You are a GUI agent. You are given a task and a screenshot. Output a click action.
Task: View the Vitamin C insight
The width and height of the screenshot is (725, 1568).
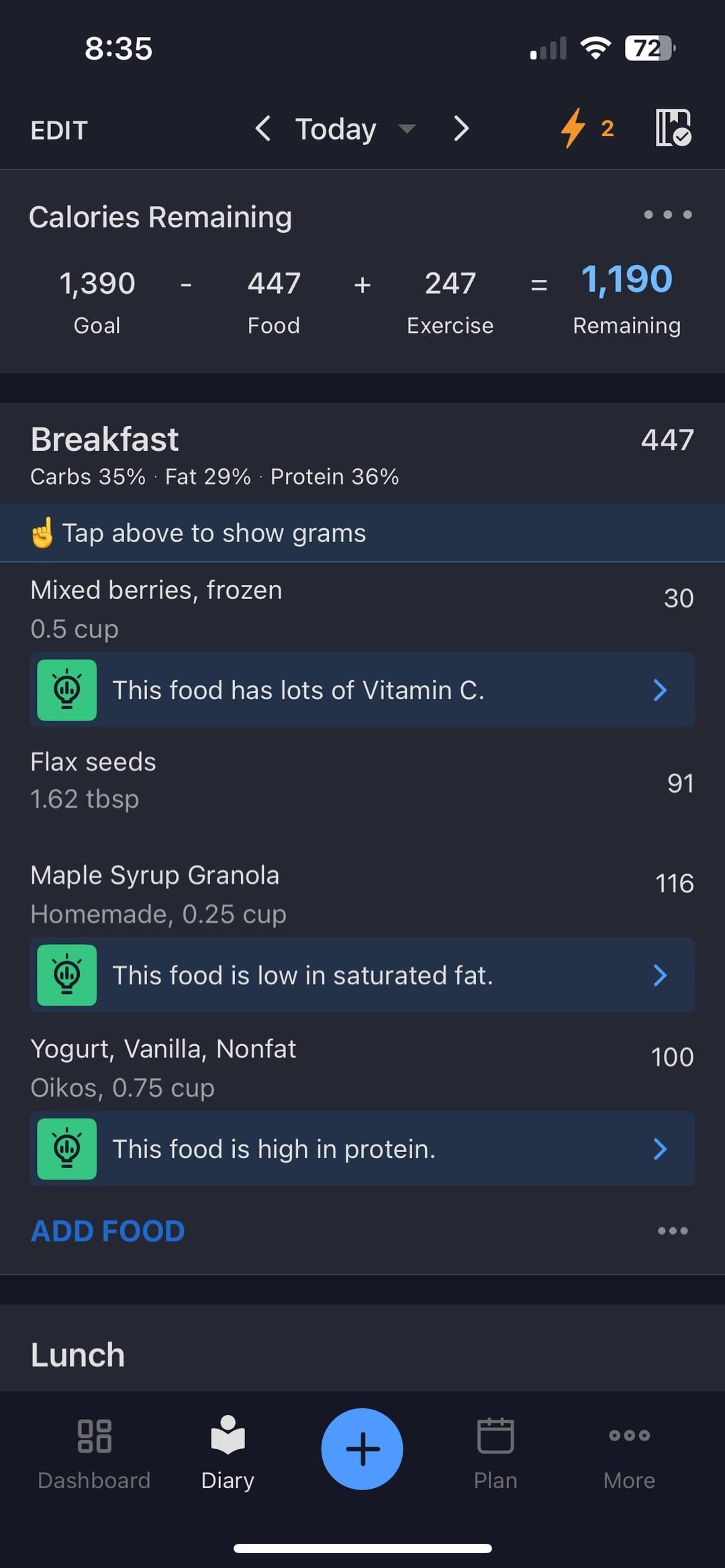pos(362,690)
